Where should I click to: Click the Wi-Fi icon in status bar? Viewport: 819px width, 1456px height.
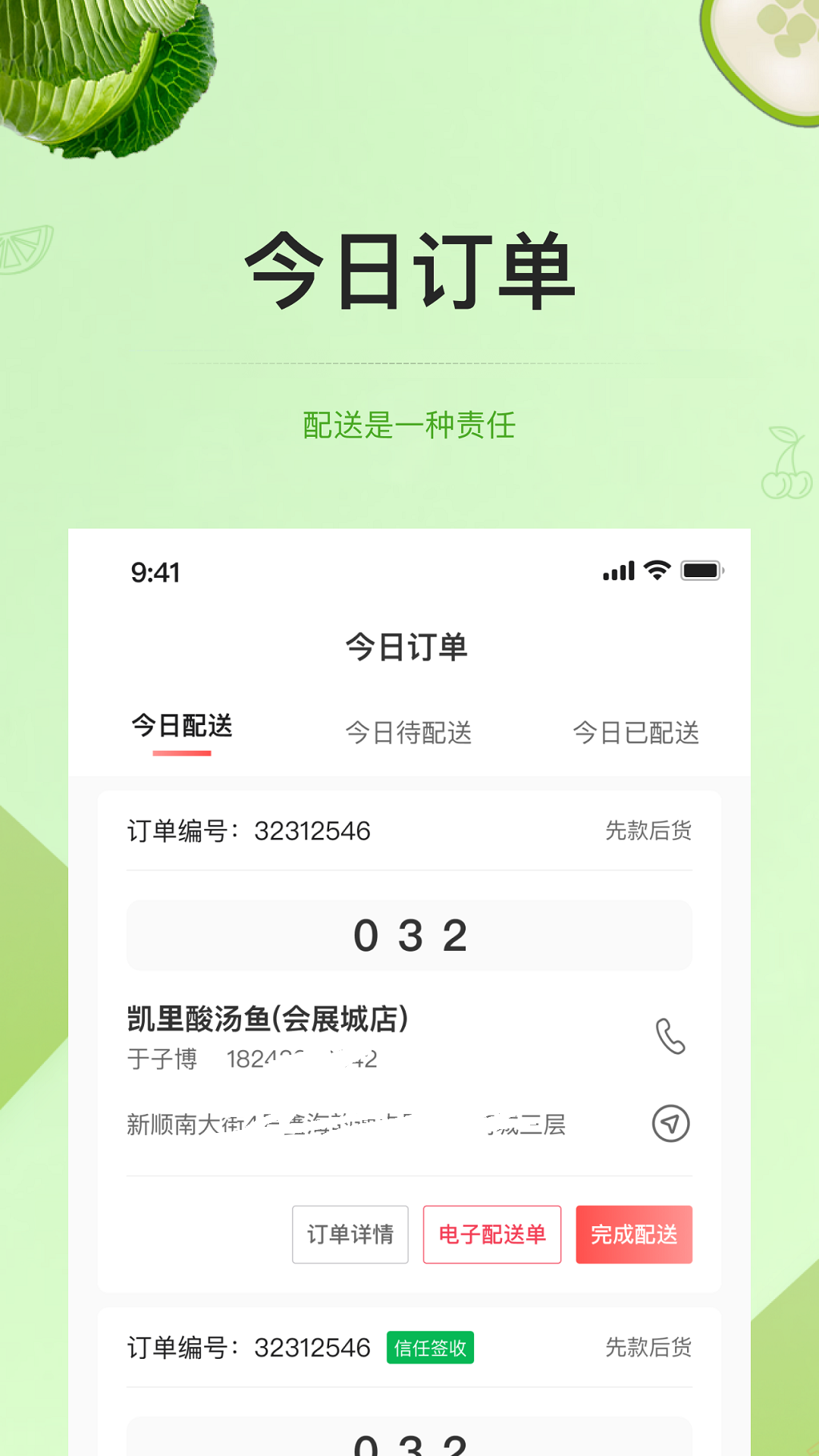click(656, 570)
